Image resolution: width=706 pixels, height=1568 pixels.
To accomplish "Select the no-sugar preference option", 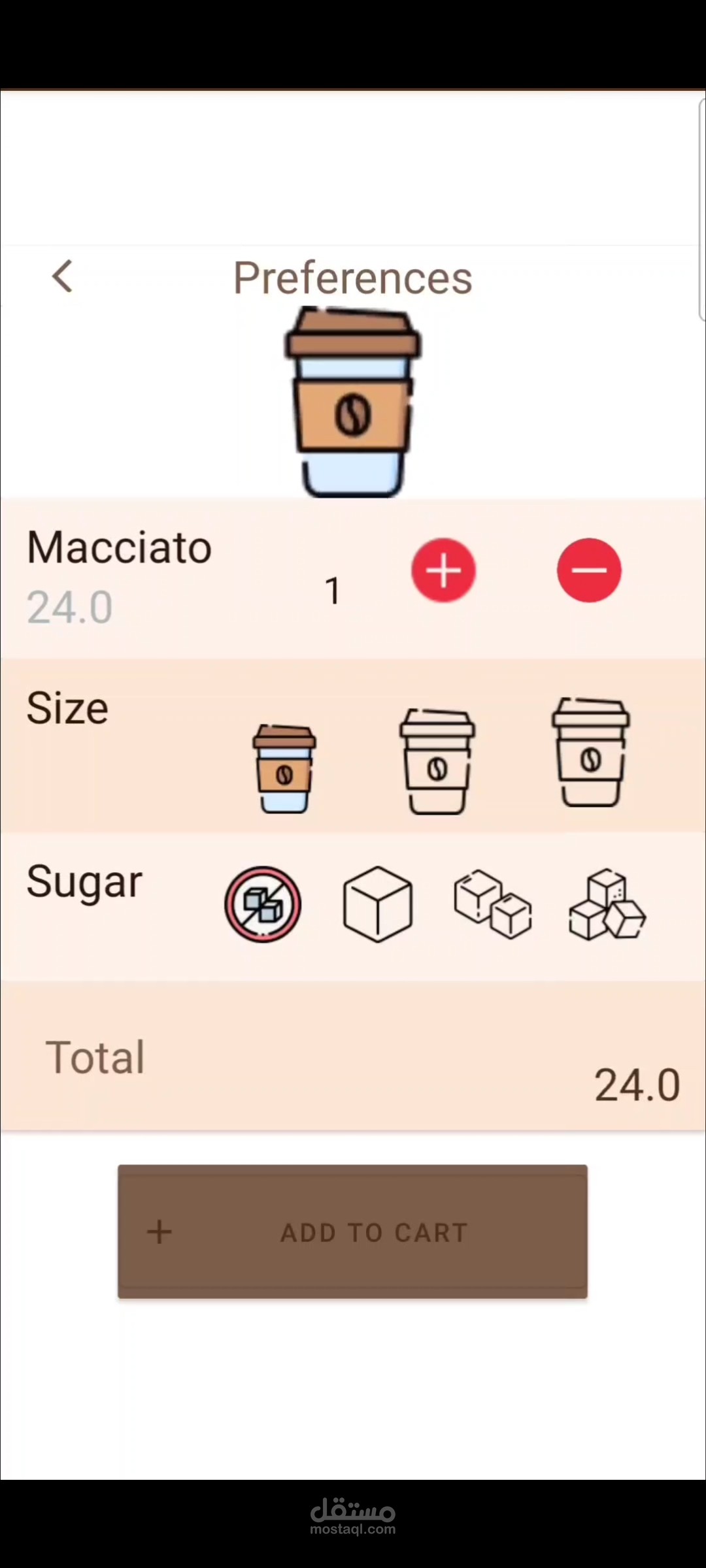I will coord(263,904).
